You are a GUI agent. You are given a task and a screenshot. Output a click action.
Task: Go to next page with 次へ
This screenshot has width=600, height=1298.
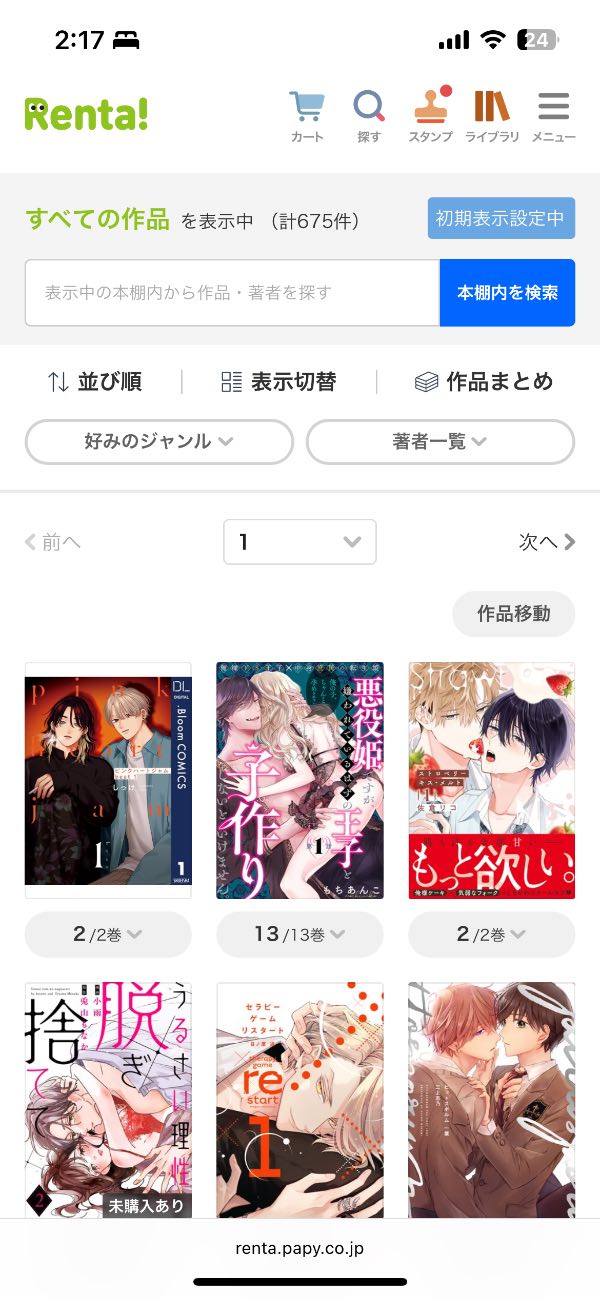click(x=547, y=542)
